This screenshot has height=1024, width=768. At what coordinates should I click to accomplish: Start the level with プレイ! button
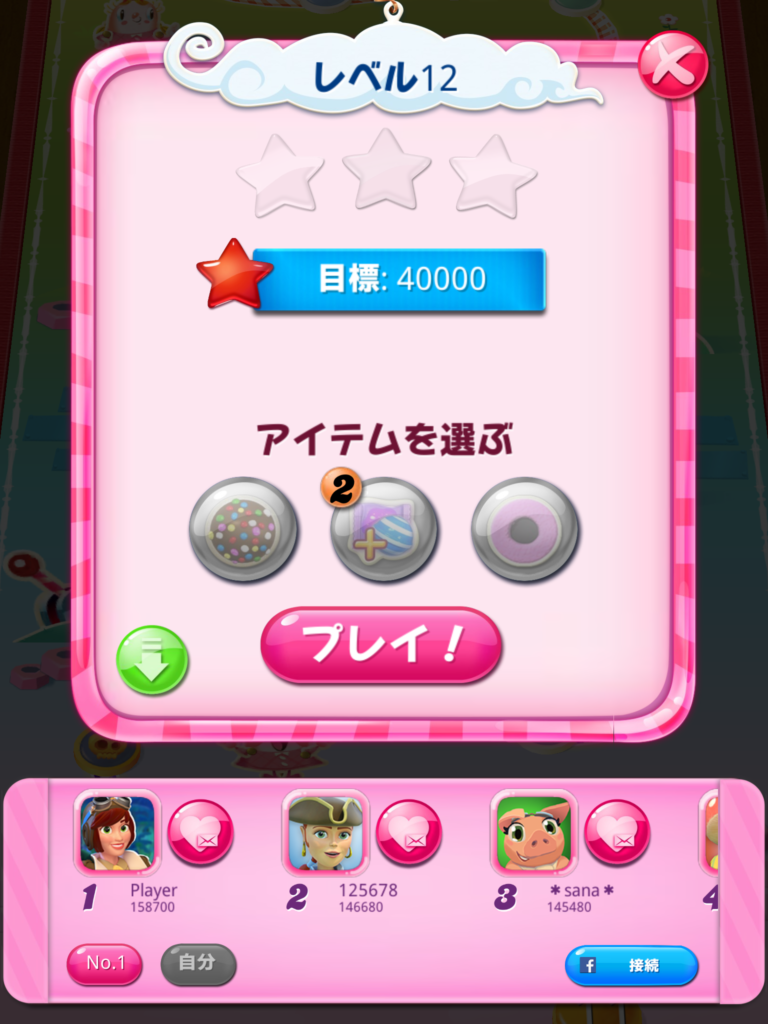pyautogui.click(x=381, y=645)
